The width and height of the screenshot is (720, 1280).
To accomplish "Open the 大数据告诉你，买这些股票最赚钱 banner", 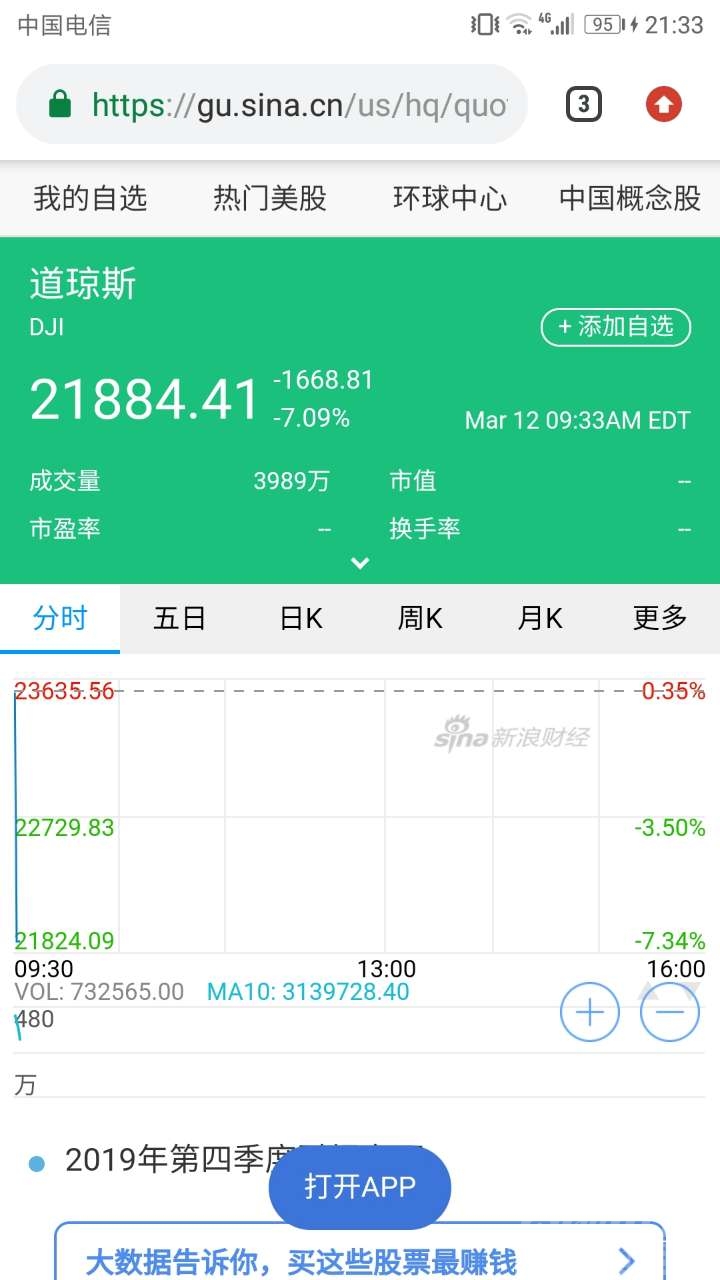I will 360,1260.
